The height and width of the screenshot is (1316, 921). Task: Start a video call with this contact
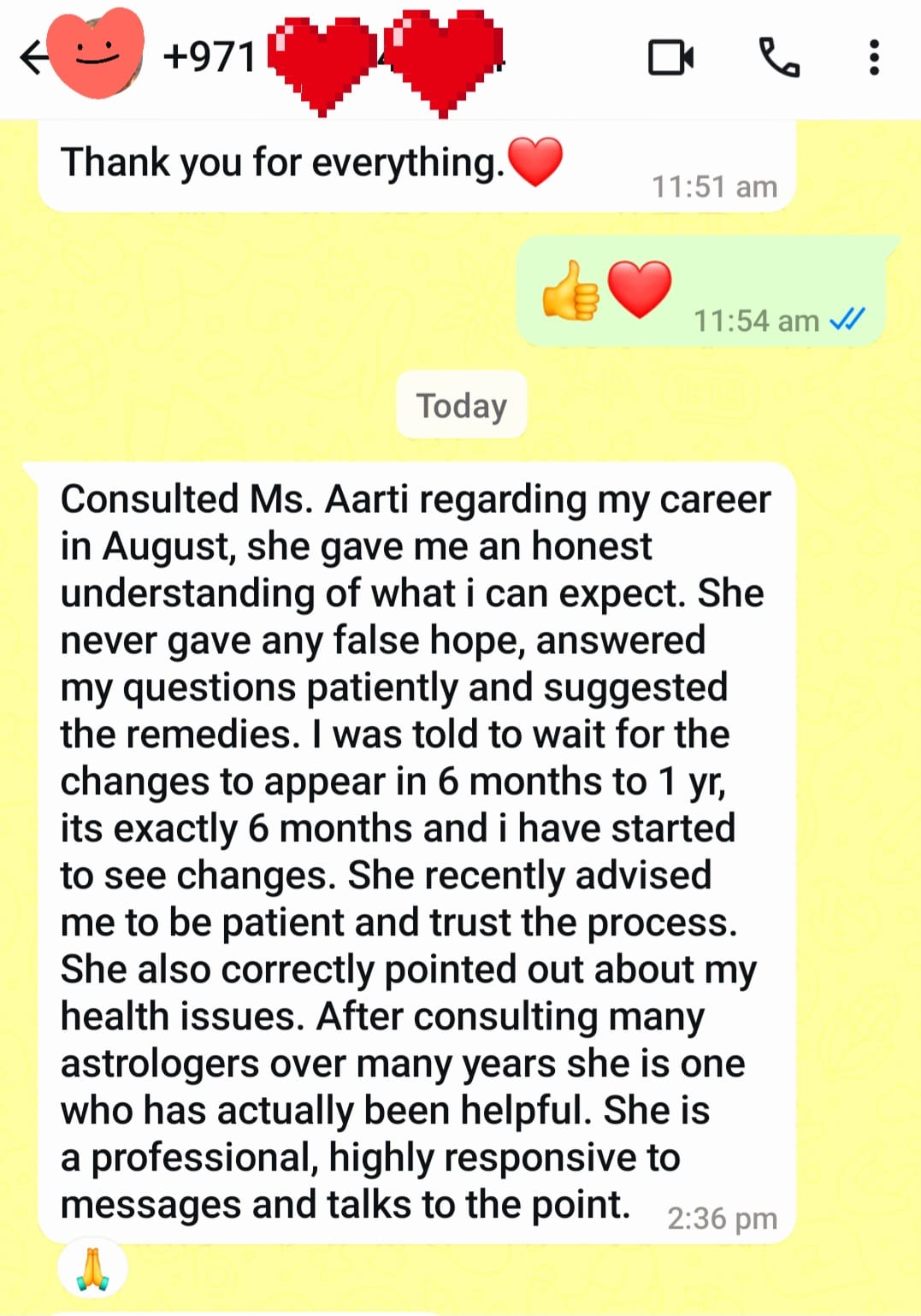tap(670, 58)
